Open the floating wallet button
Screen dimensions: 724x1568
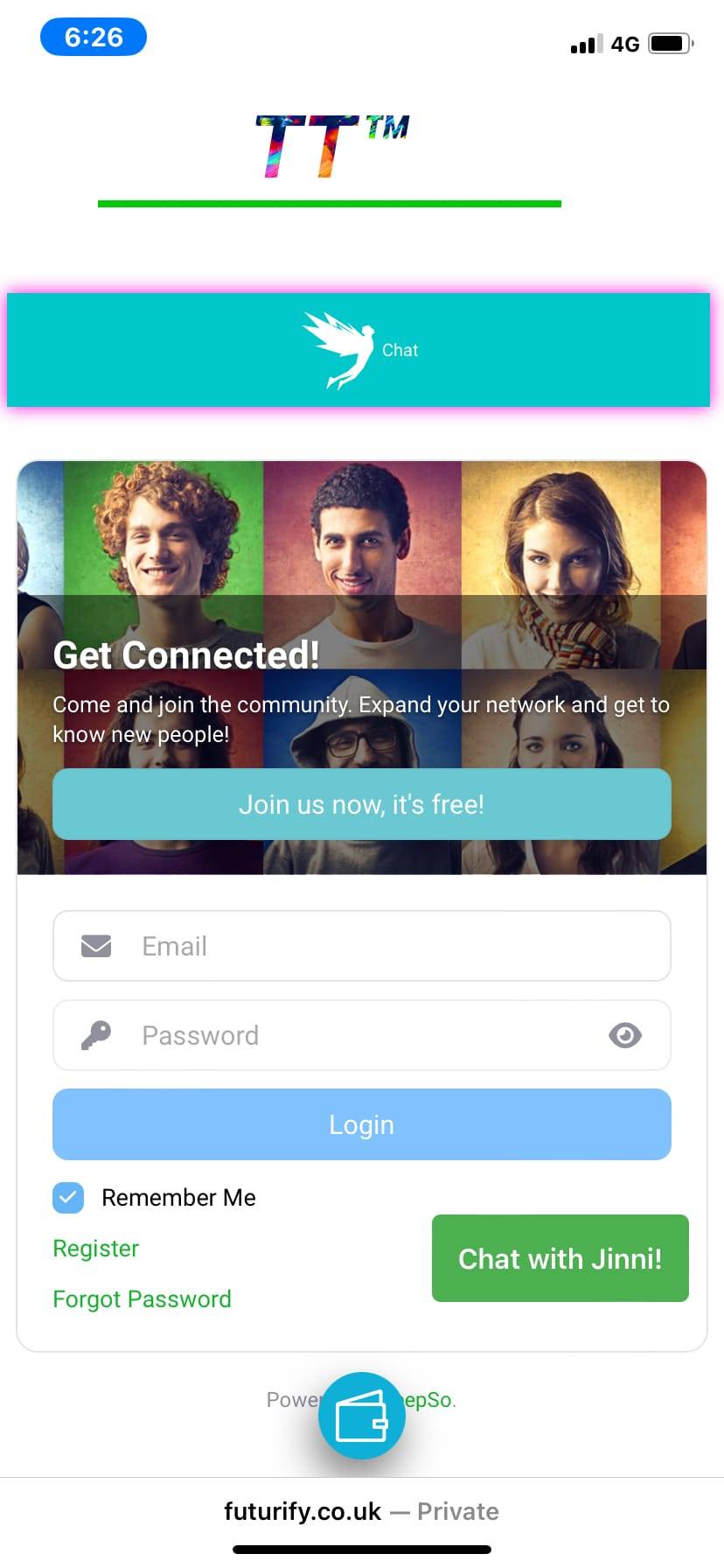coord(361,1415)
